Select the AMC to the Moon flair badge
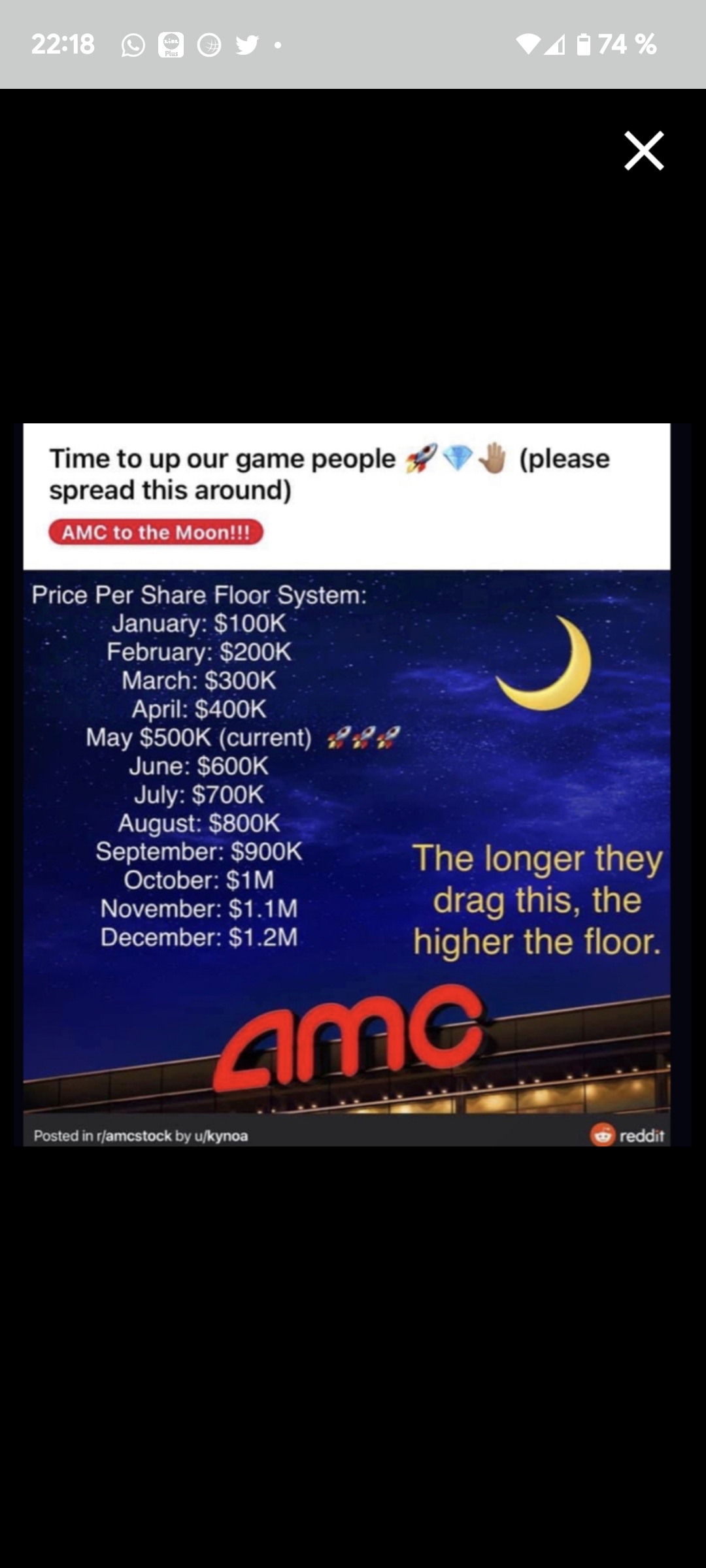This screenshot has height=1568, width=706. click(x=157, y=532)
